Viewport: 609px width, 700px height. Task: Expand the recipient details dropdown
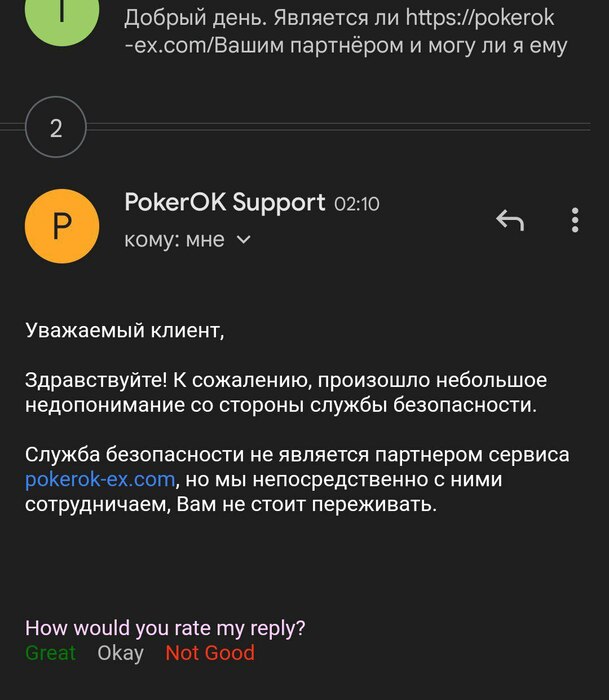point(243,240)
